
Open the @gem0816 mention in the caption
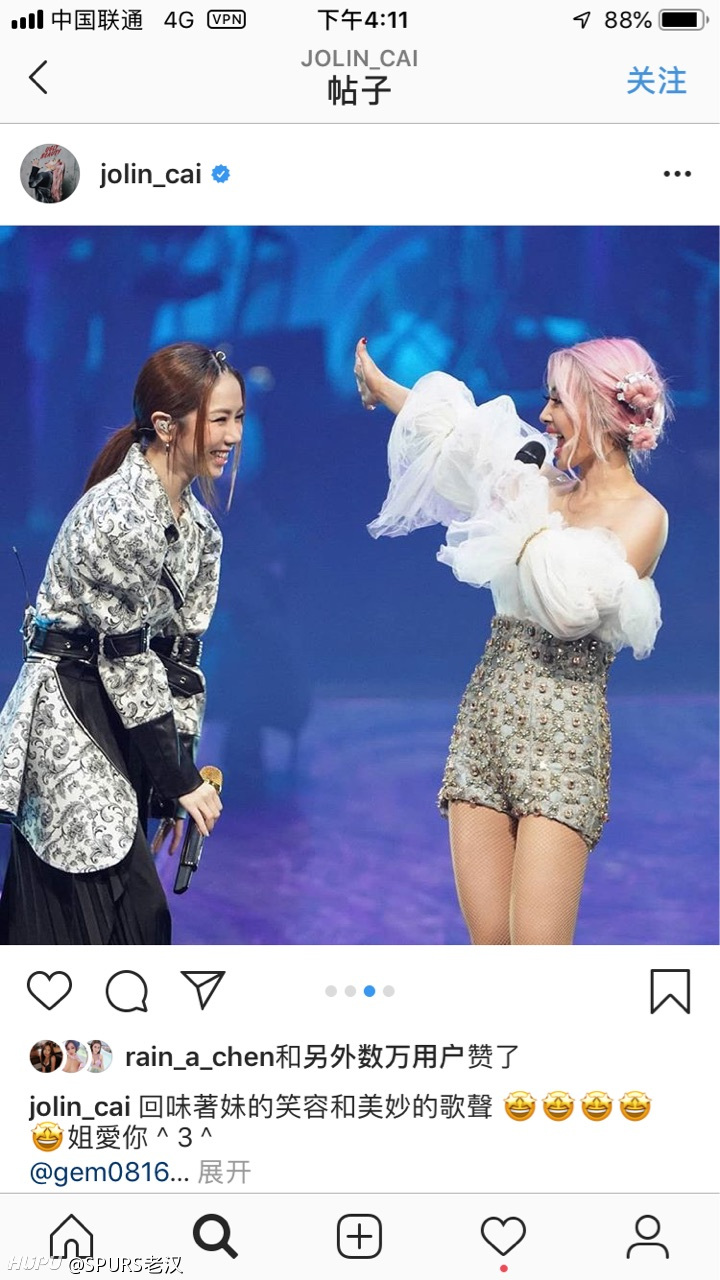coord(109,1172)
